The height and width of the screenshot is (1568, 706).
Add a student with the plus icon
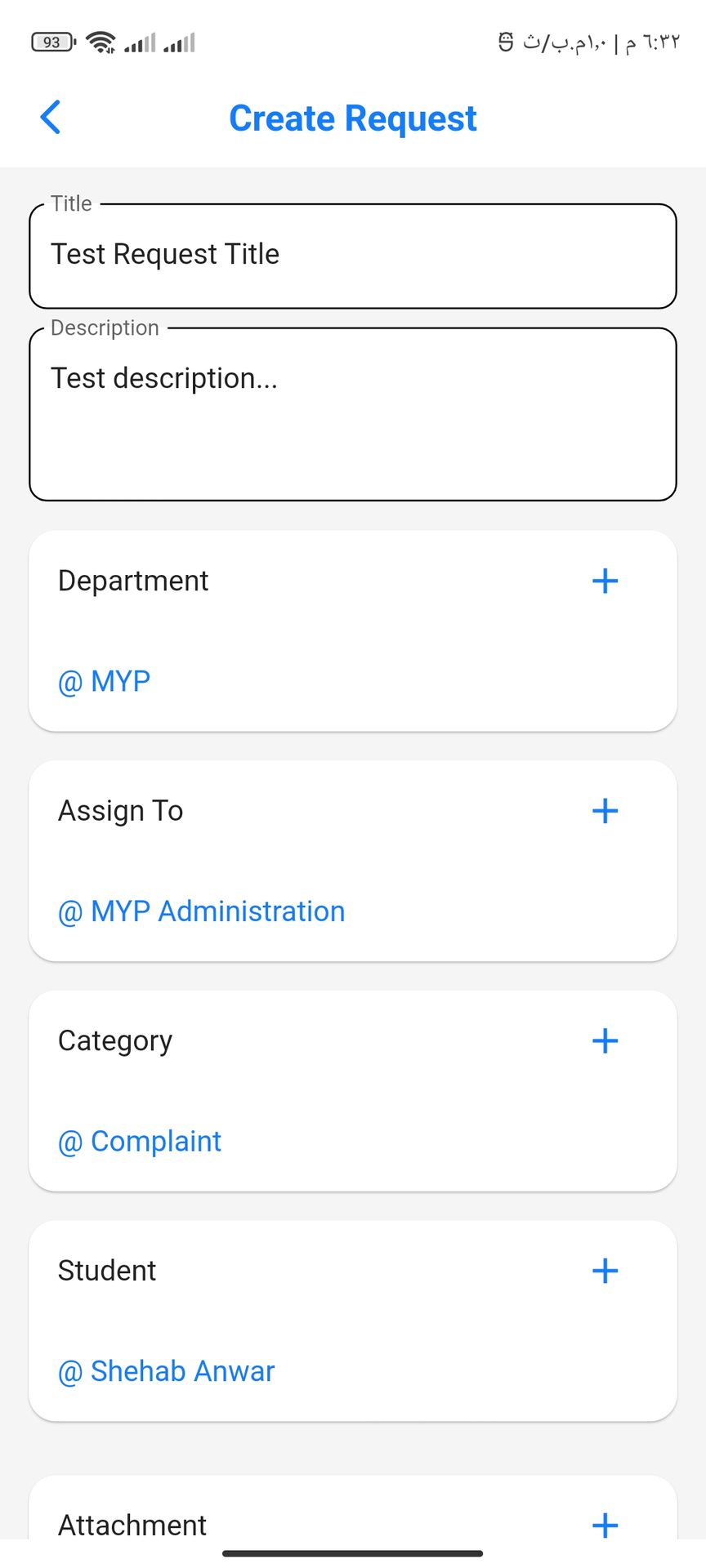(605, 1271)
